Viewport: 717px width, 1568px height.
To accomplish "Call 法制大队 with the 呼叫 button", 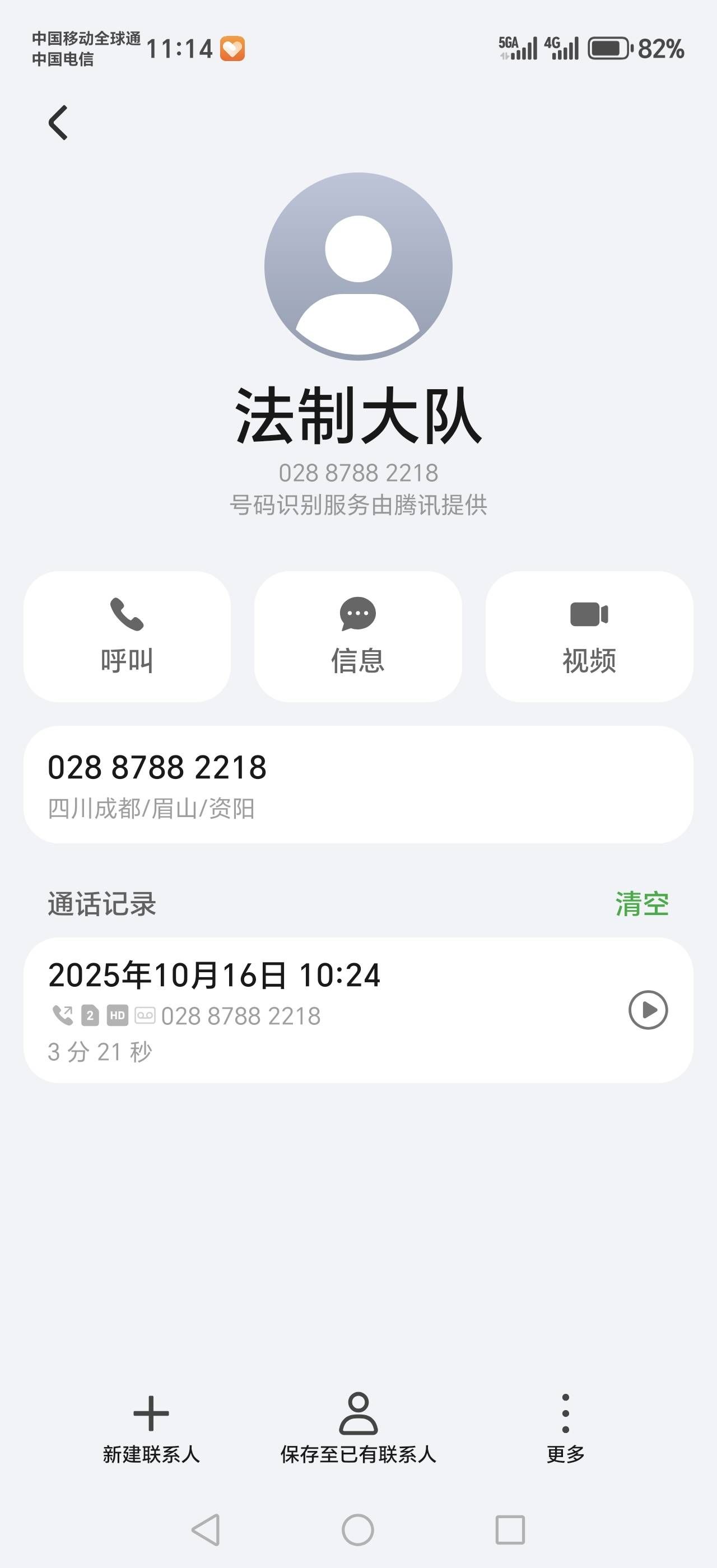I will (127, 636).
